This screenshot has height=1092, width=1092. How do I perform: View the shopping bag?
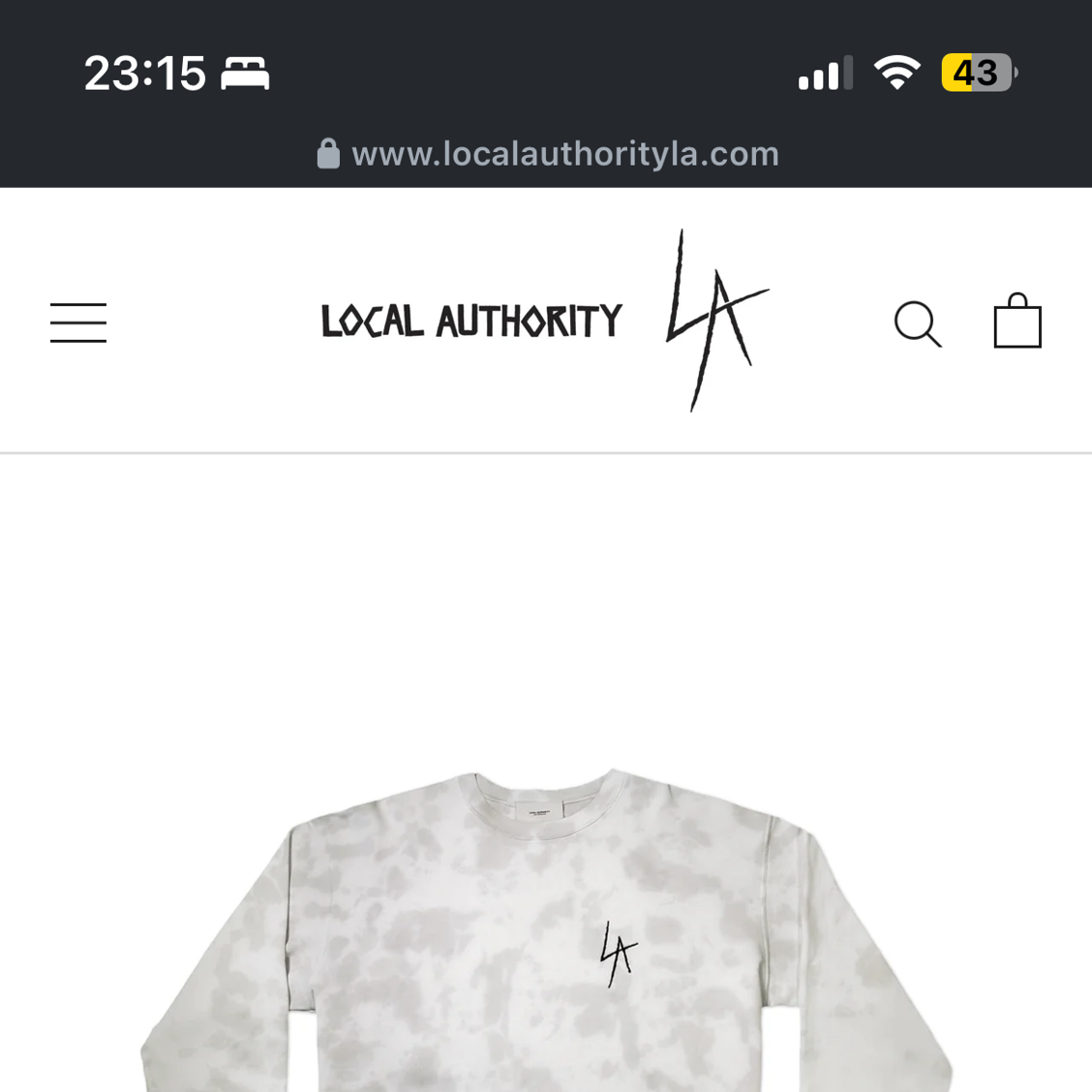pos(1017,321)
